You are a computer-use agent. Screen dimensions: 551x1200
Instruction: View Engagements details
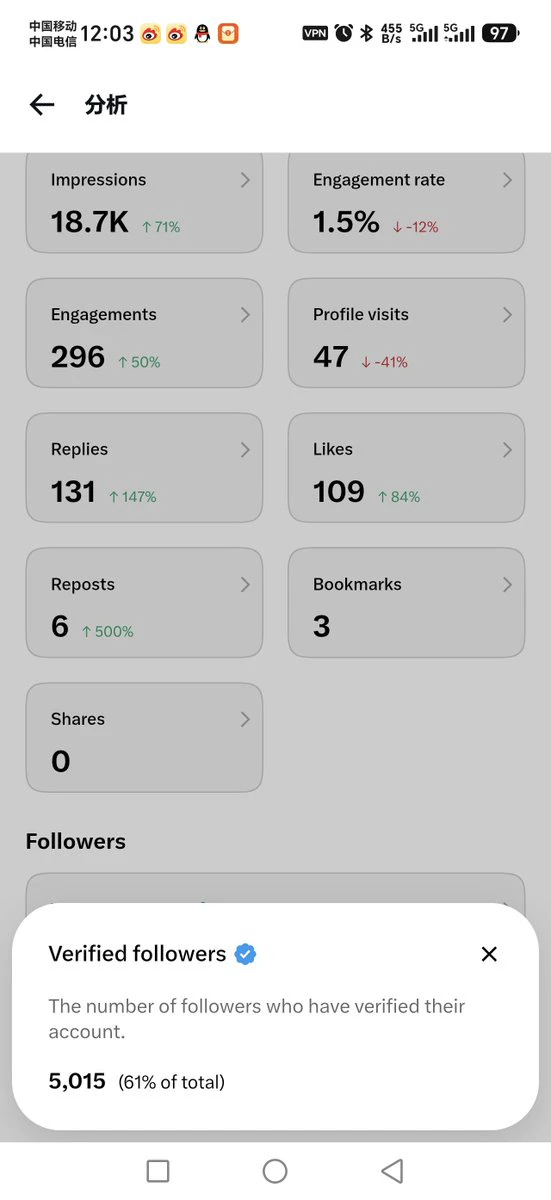click(144, 333)
